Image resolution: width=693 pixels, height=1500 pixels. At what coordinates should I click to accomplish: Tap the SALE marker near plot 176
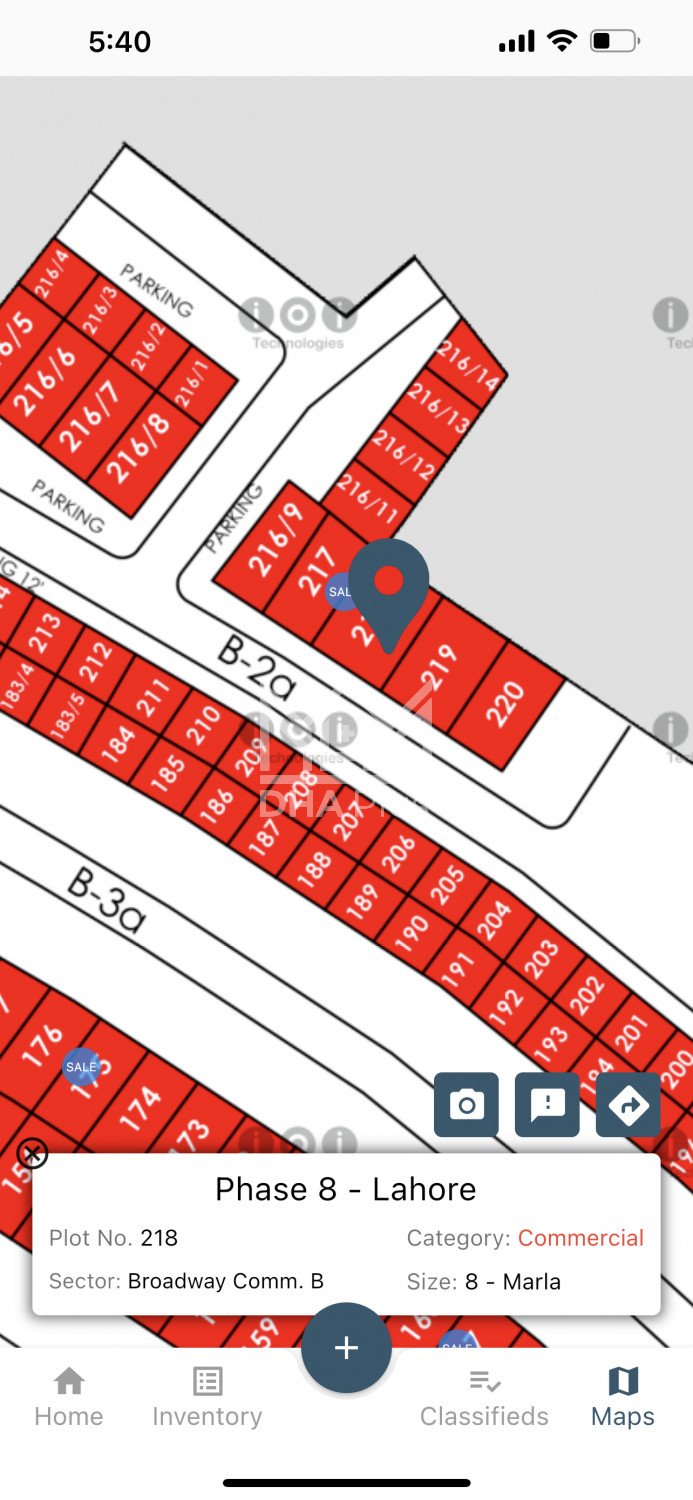81,1067
